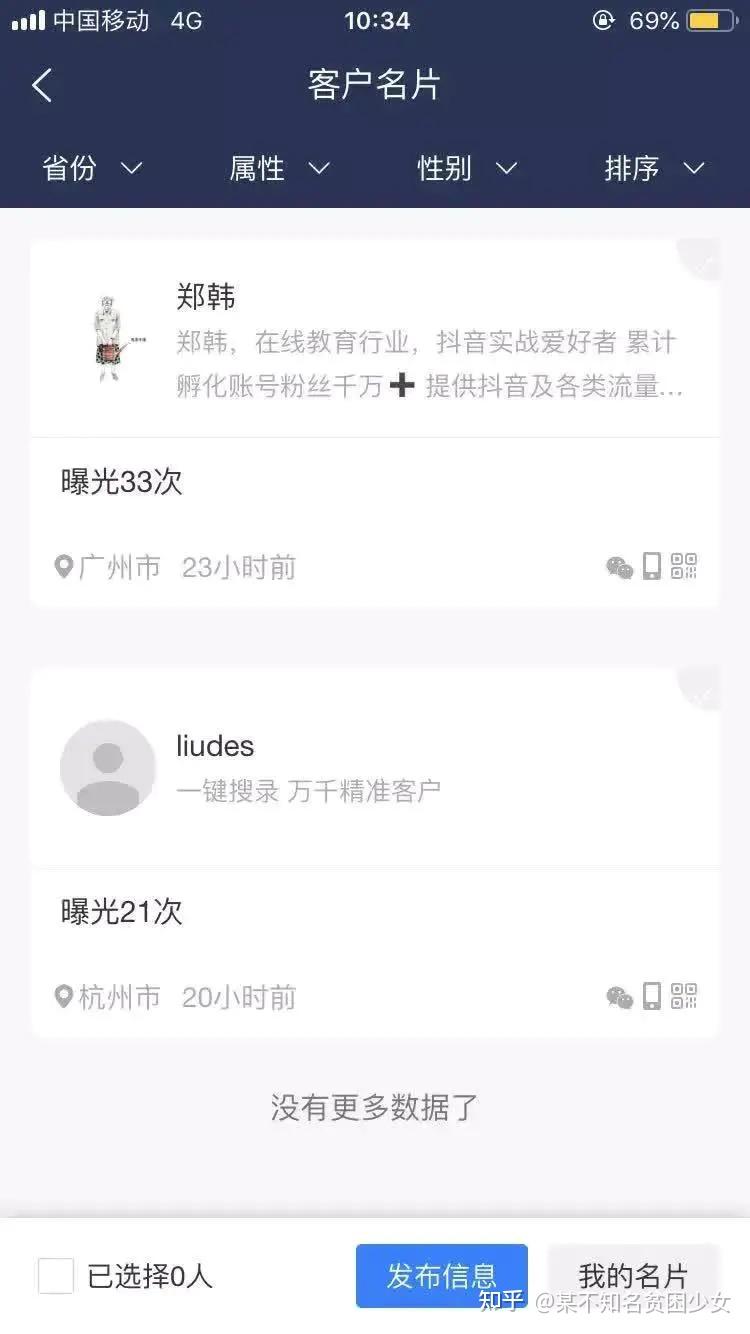Expand the 省份 filter dropdown
750x1334 pixels.
tap(92, 168)
